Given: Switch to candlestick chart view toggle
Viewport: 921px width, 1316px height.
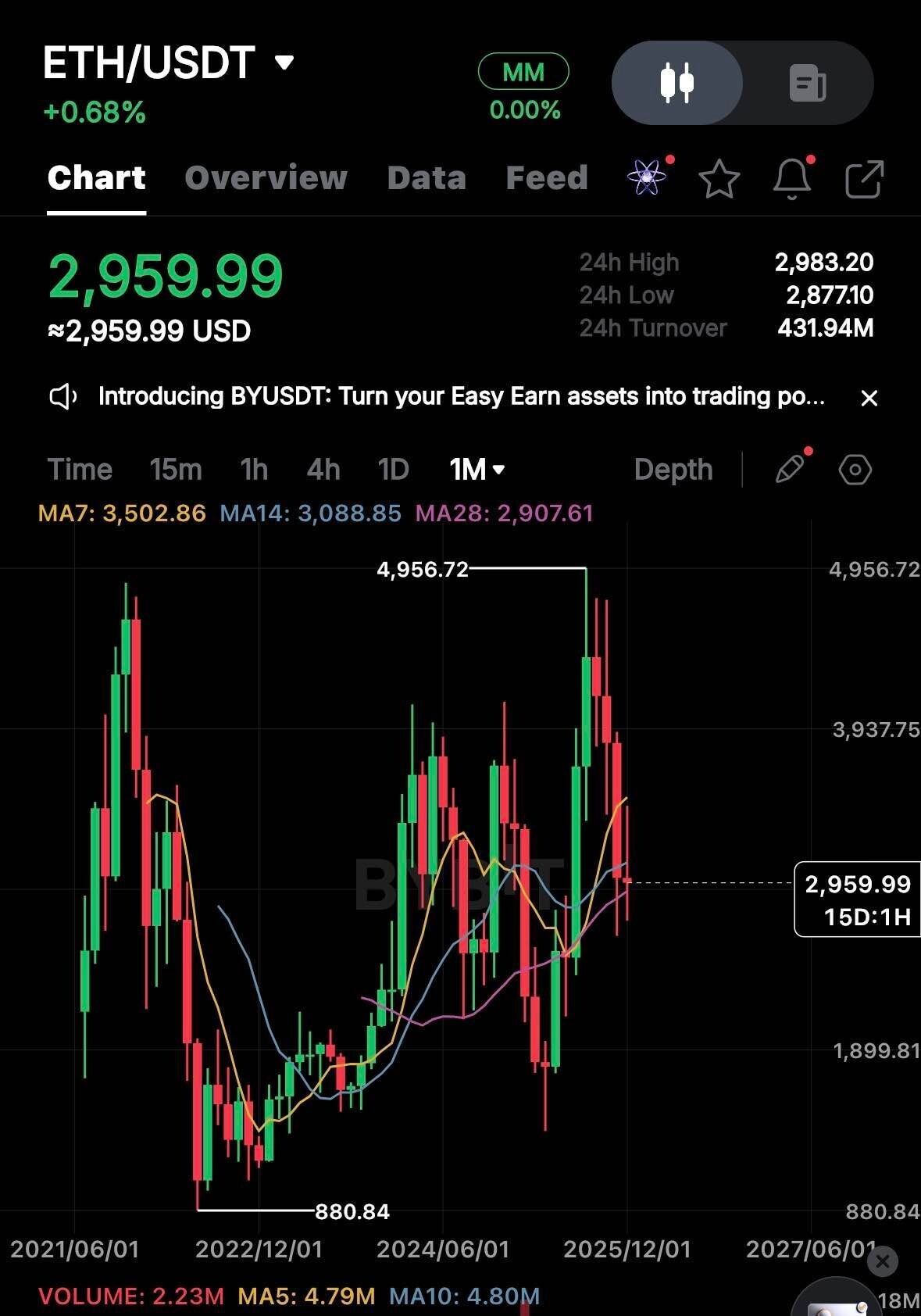Looking at the screenshot, I should (676, 83).
